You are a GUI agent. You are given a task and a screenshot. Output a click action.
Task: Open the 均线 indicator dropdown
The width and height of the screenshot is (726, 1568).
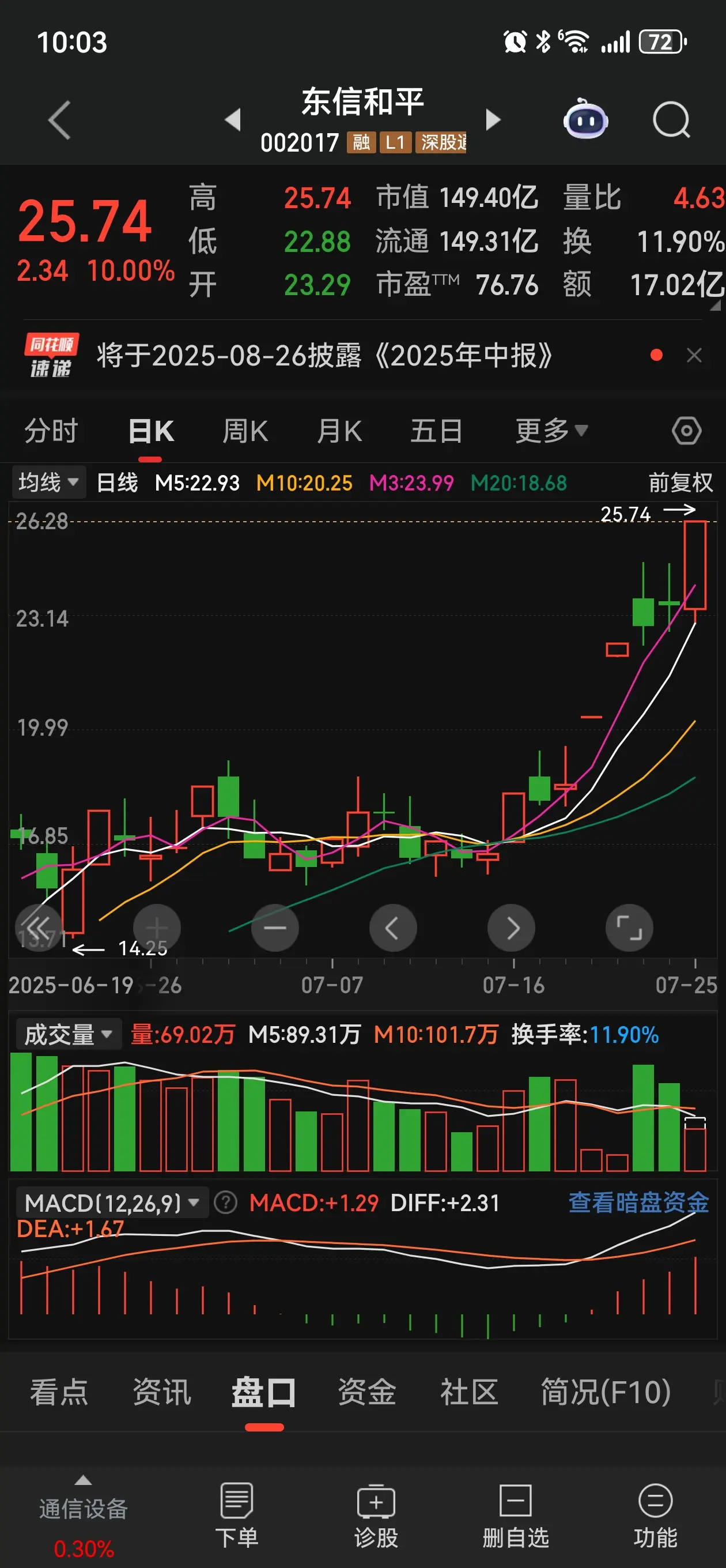point(48,483)
